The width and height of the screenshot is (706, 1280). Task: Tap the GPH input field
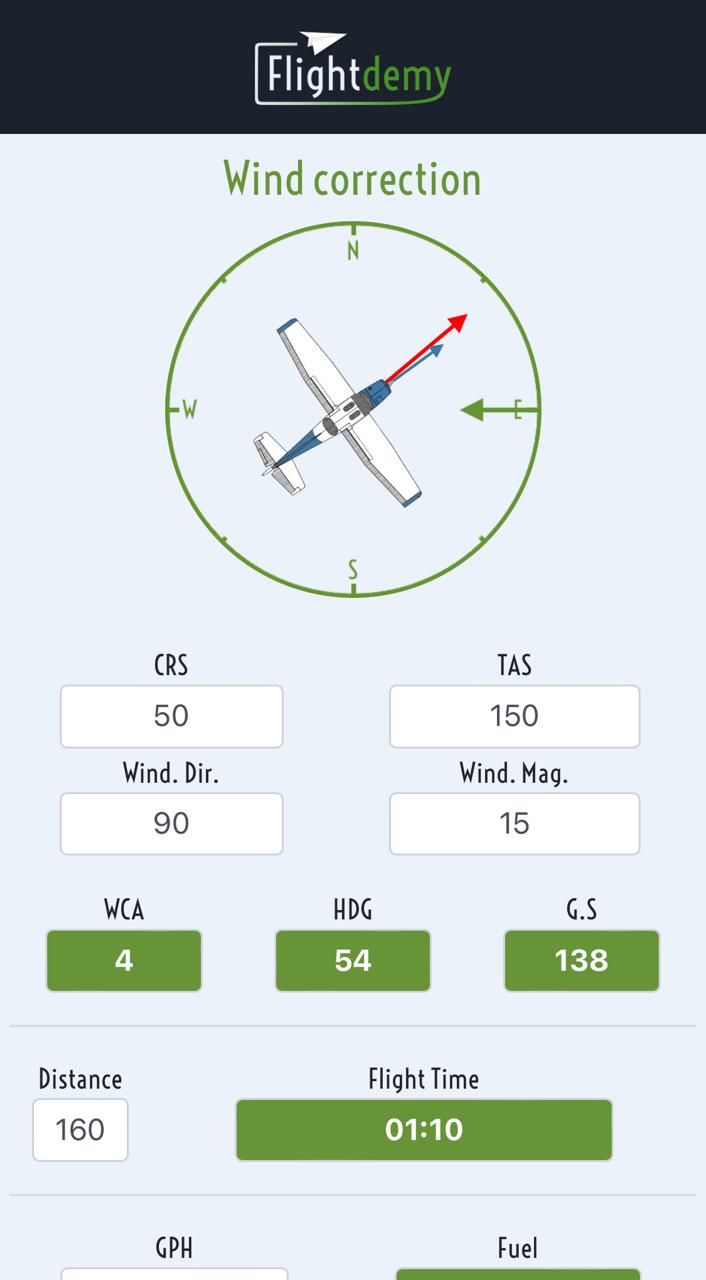tap(174, 1273)
